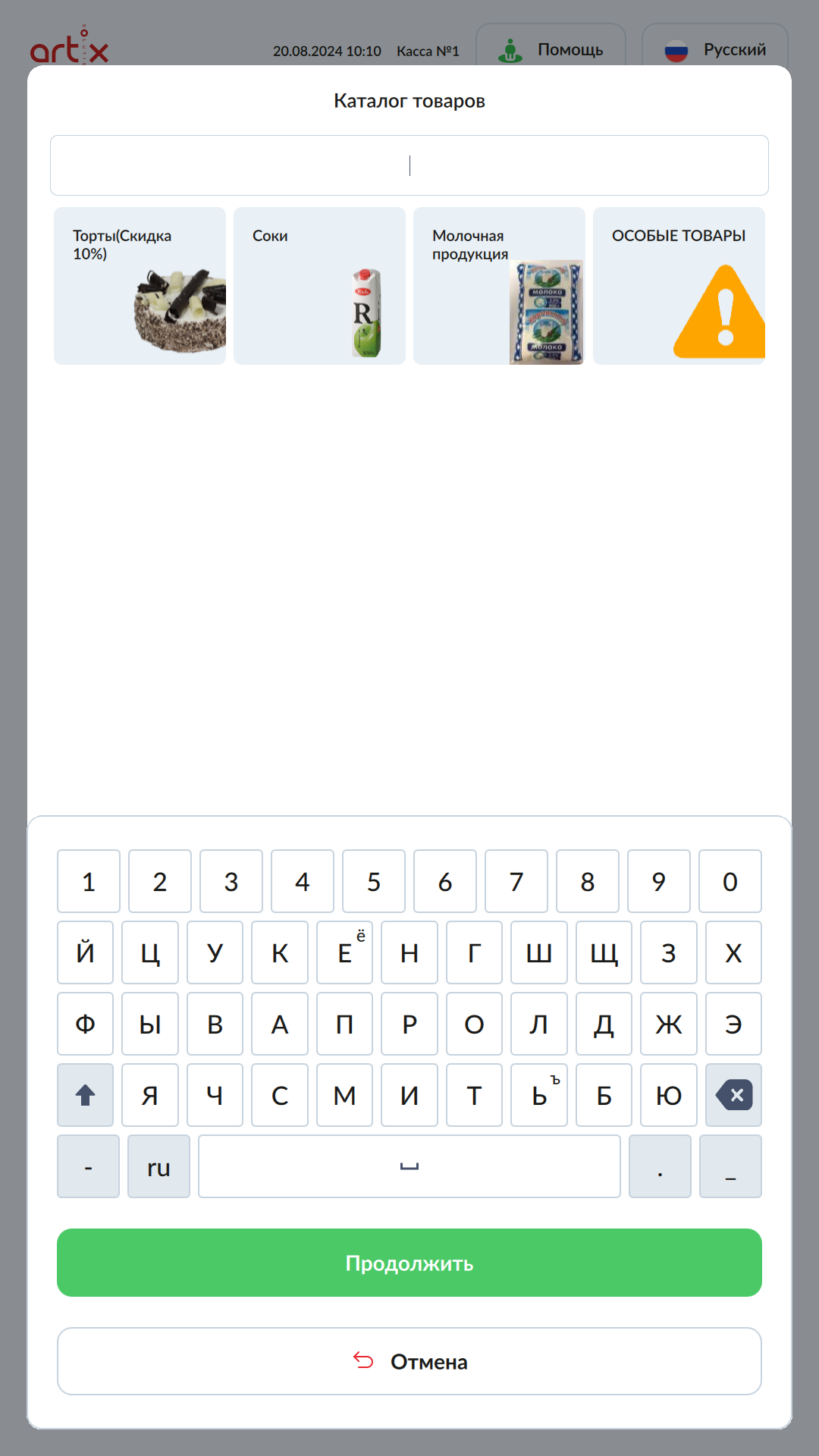
Task: Tap the number 5 key
Action: pyautogui.click(x=374, y=881)
